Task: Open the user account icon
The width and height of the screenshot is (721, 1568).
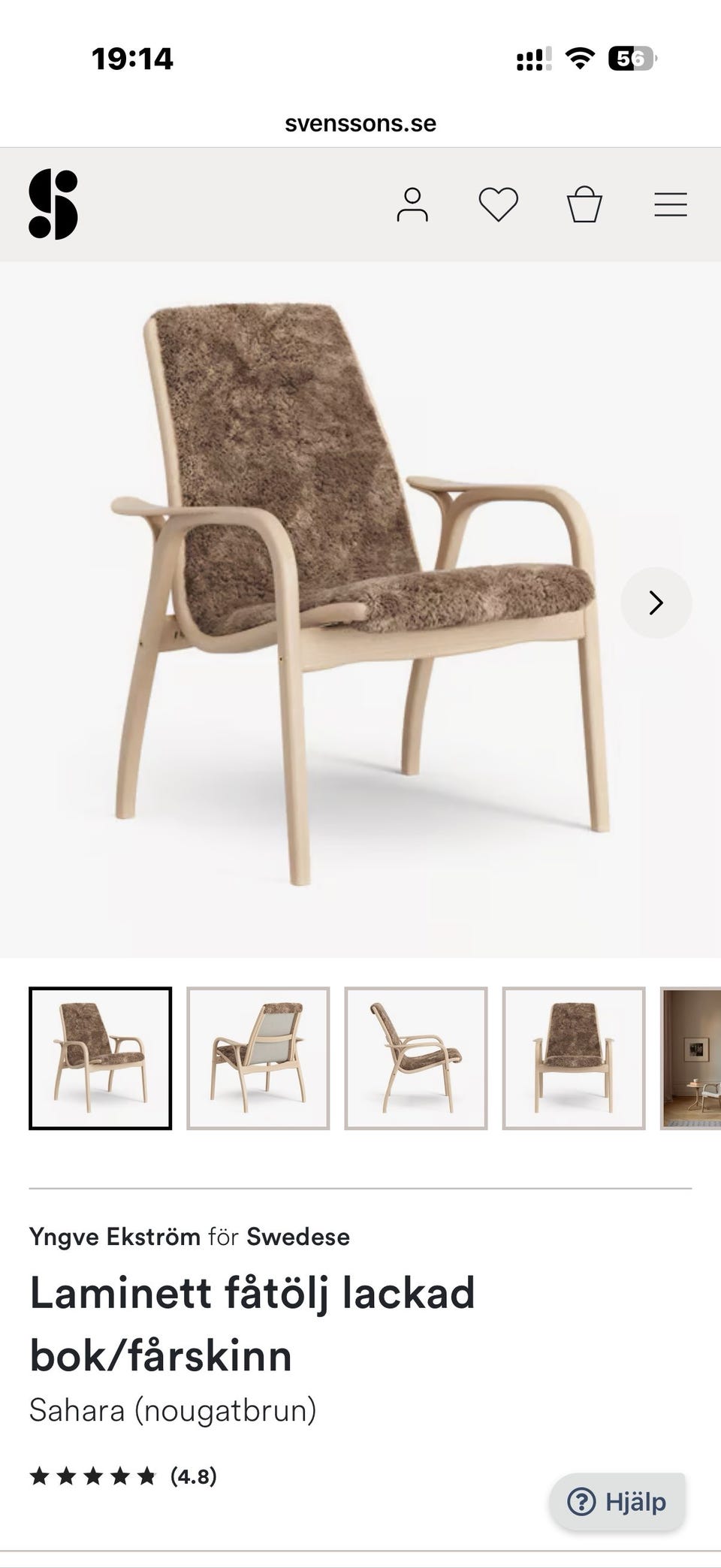Action: [x=412, y=204]
